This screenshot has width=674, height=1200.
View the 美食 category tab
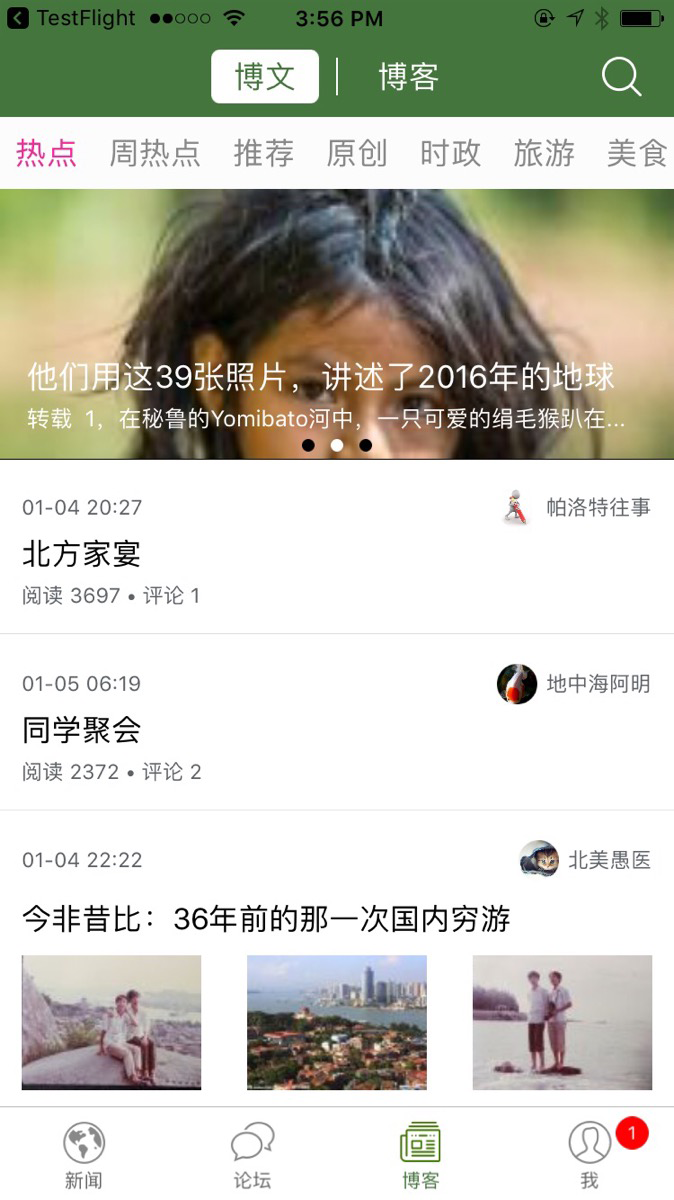tap(636, 153)
